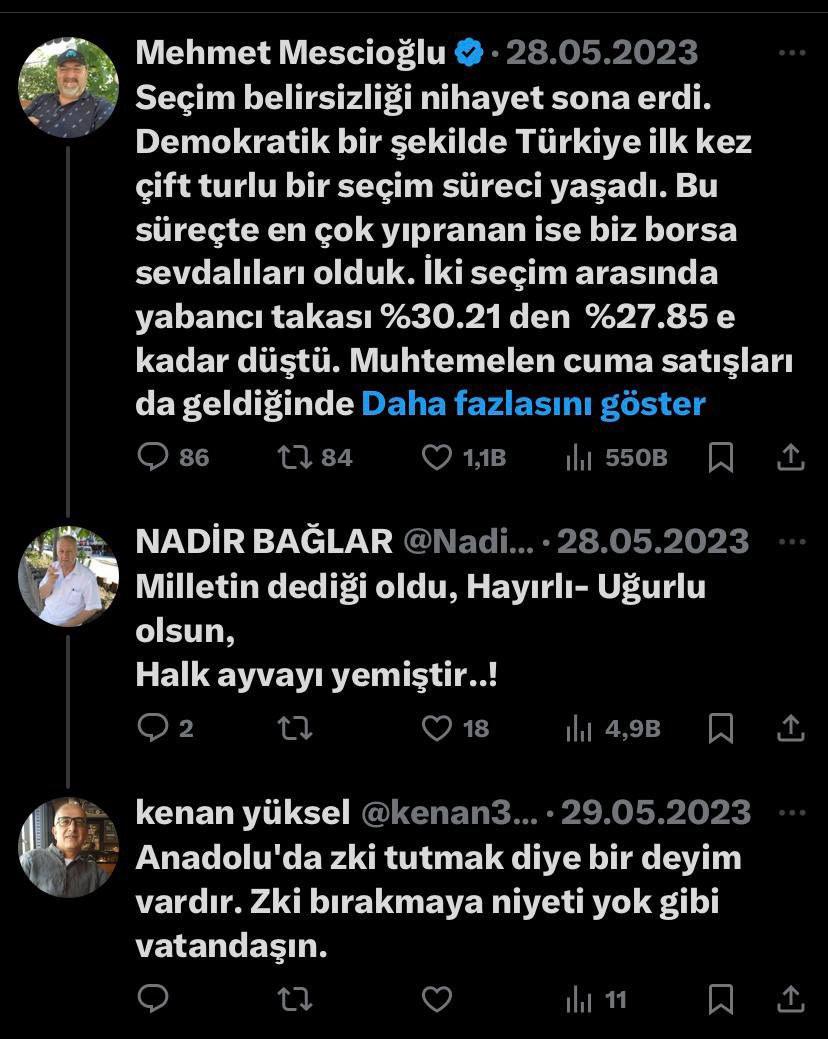Open the overflow menu on Mehmet Mescioğlu's tweet
Image resolution: width=828 pixels, height=1039 pixels.
pyautogui.click(x=791, y=53)
